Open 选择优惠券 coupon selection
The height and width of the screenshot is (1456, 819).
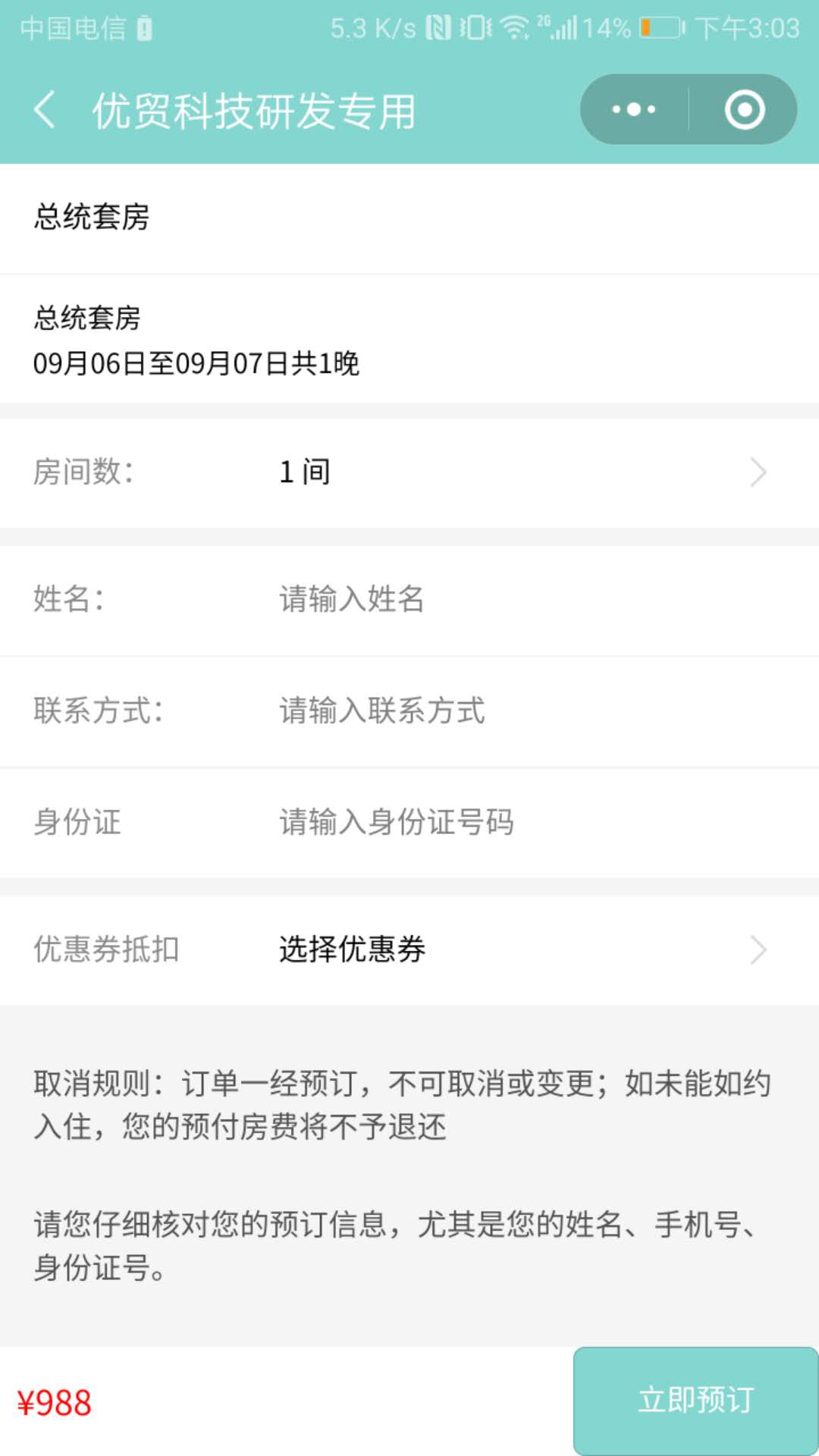[x=523, y=949]
